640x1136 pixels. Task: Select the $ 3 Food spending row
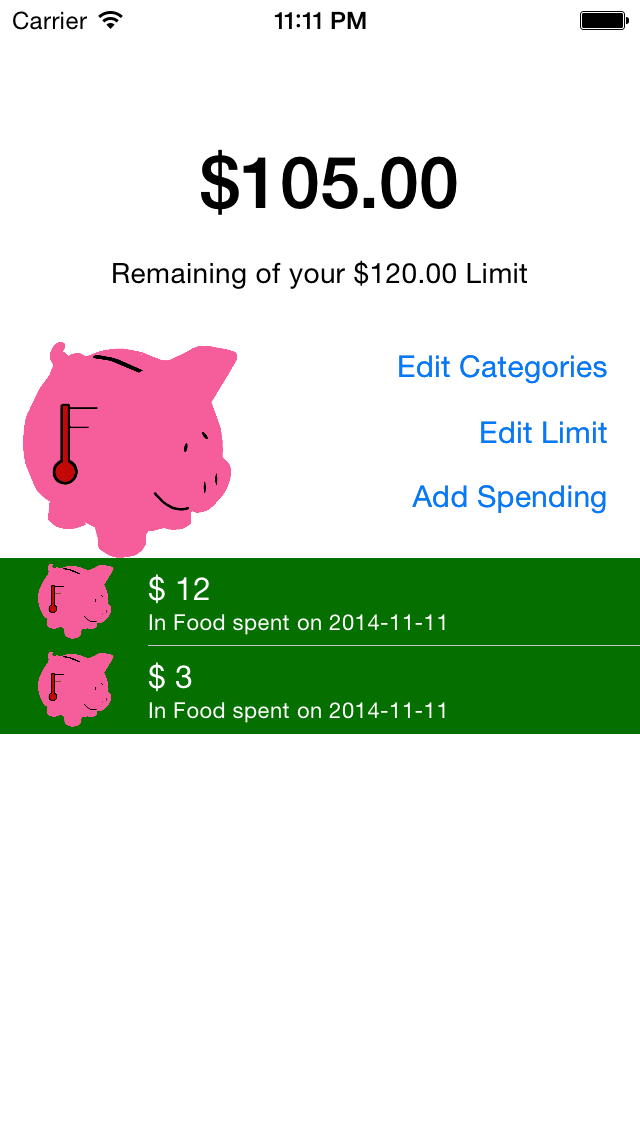(x=320, y=690)
